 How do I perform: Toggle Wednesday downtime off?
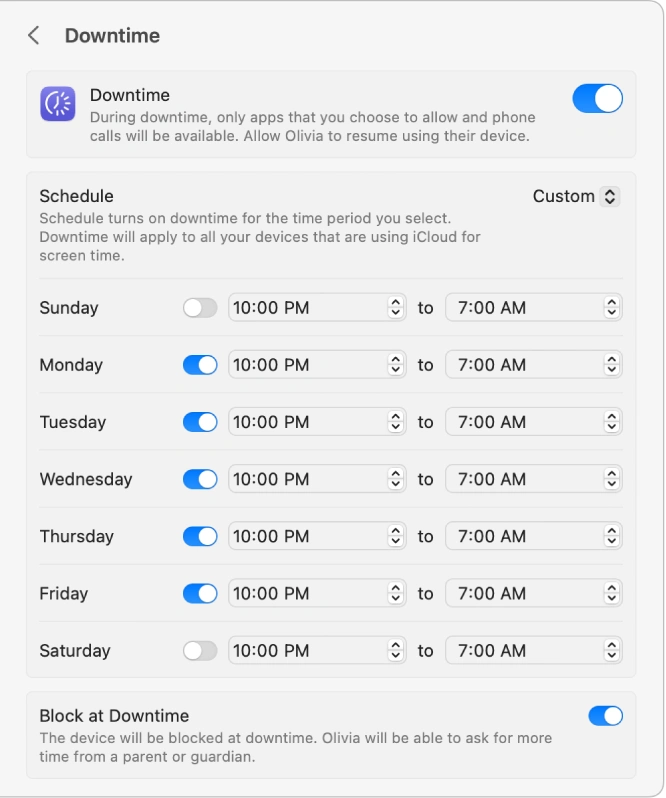click(x=200, y=479)
